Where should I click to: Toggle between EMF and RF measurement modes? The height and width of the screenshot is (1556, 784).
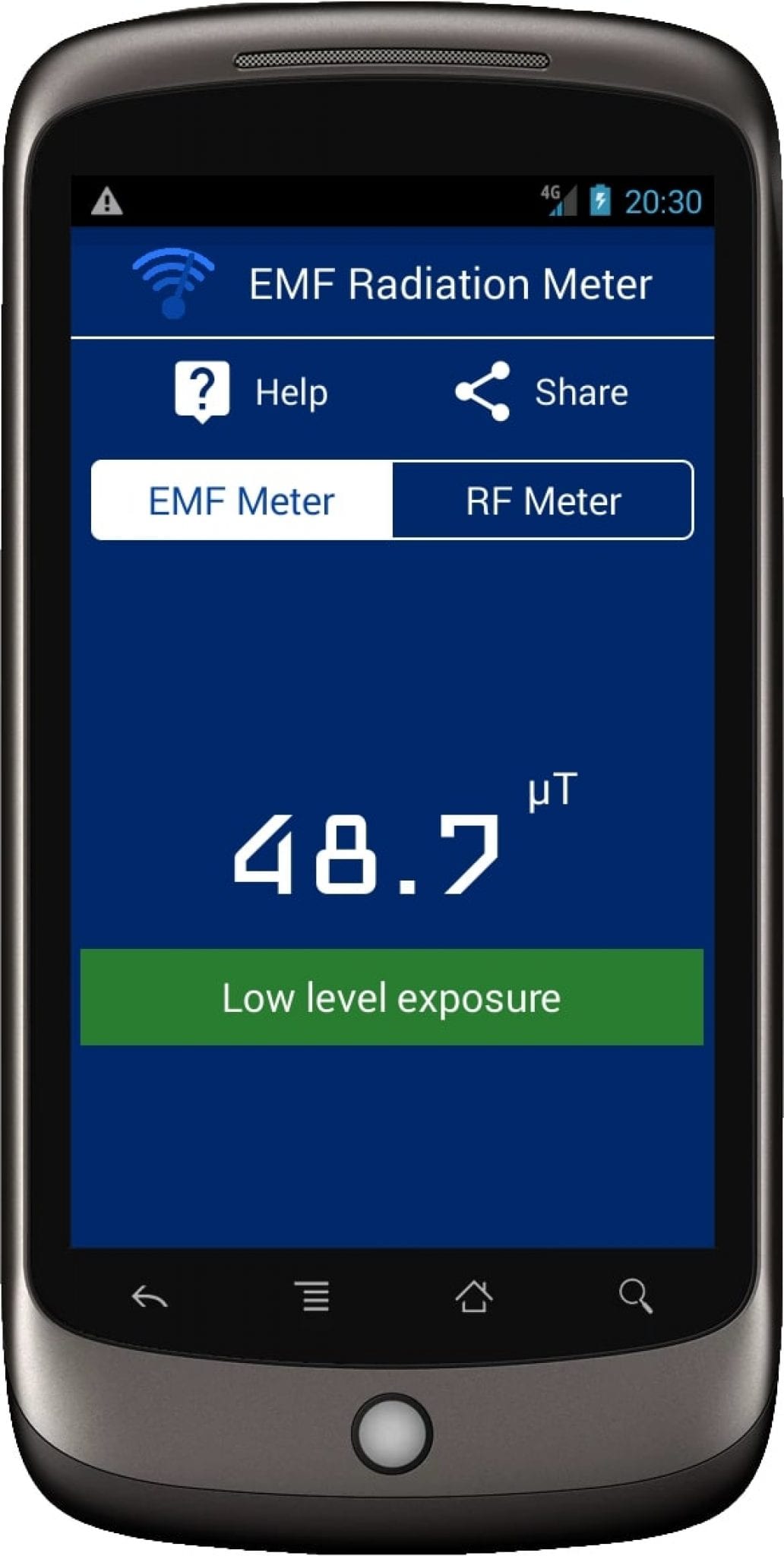point(391,500)
